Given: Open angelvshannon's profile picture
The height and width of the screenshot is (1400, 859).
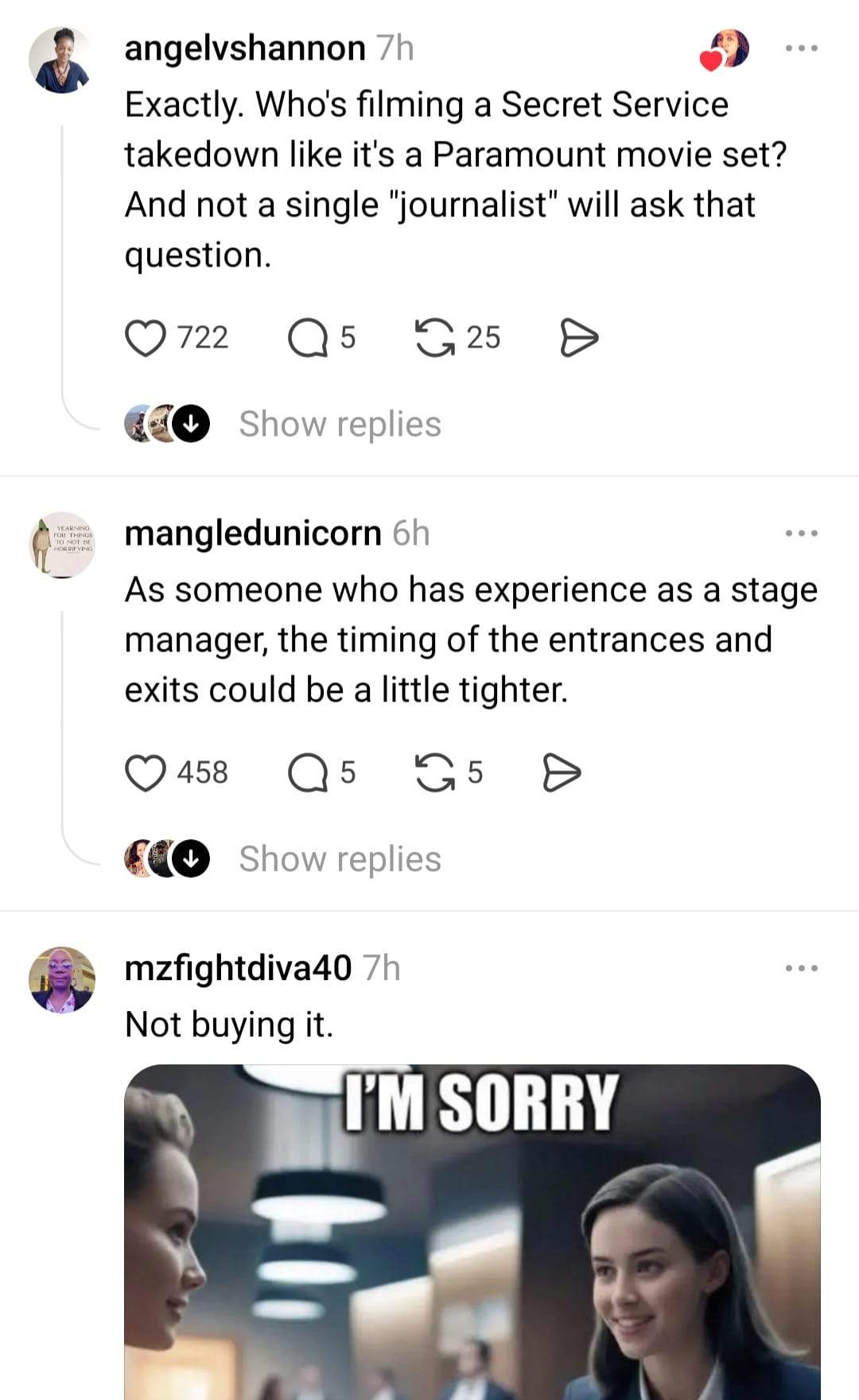Looking at the screenshot, I should coord(60,60).
